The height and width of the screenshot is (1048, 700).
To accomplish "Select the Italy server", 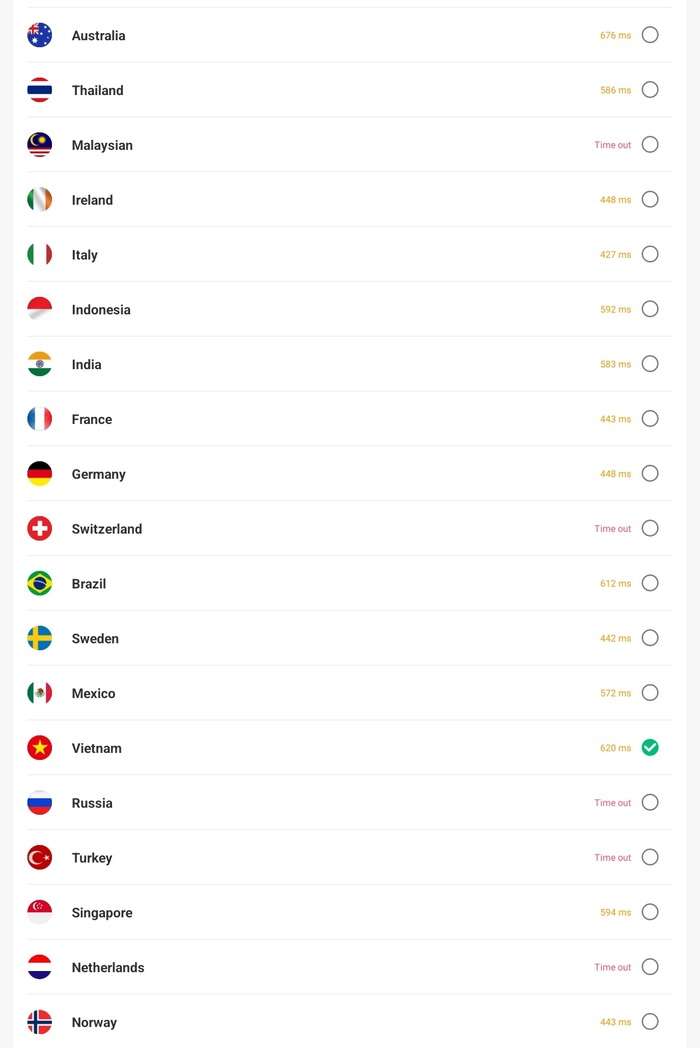I will [650, 254].
